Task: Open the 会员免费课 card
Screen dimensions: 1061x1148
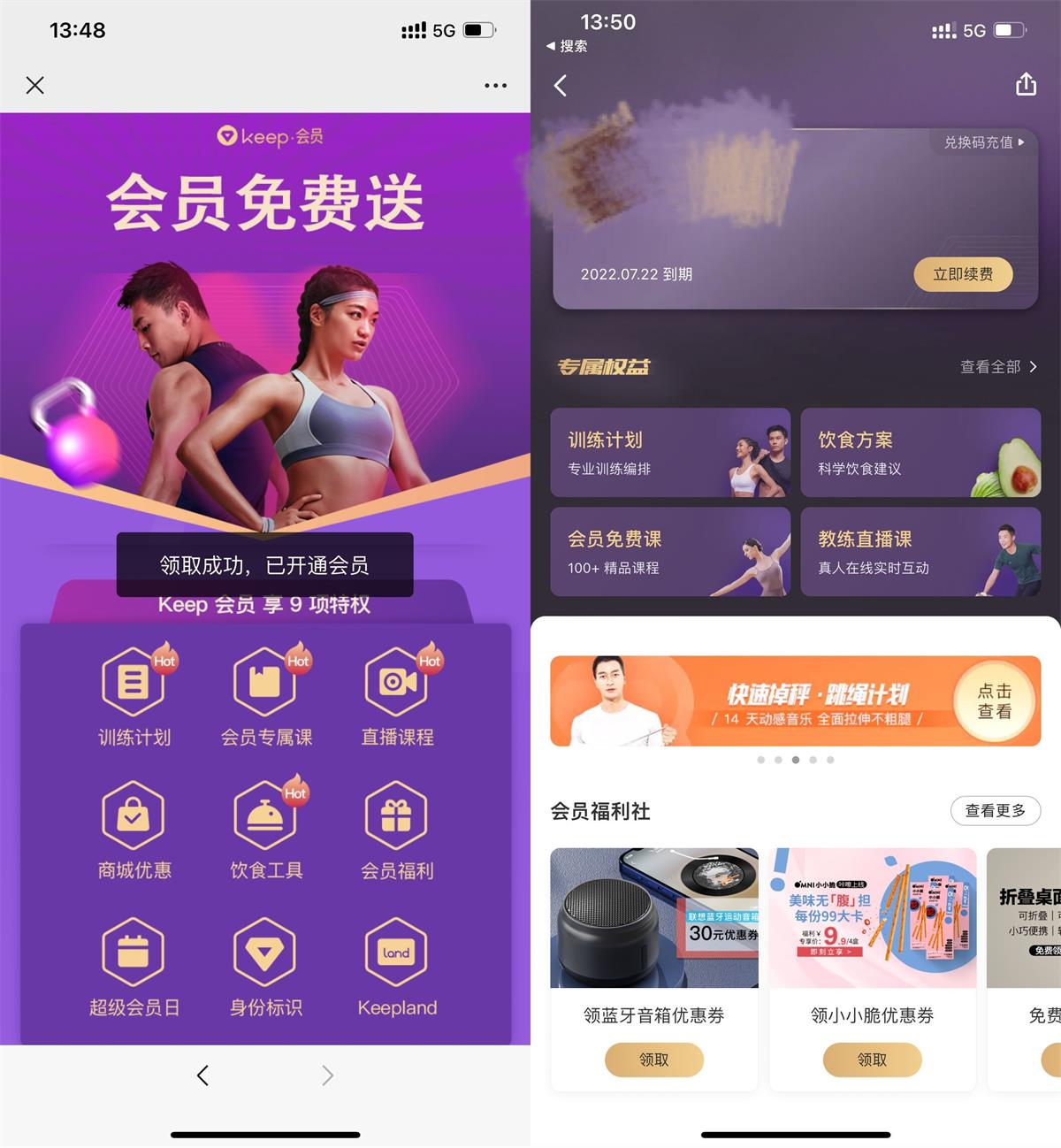Action: [669, 551]
